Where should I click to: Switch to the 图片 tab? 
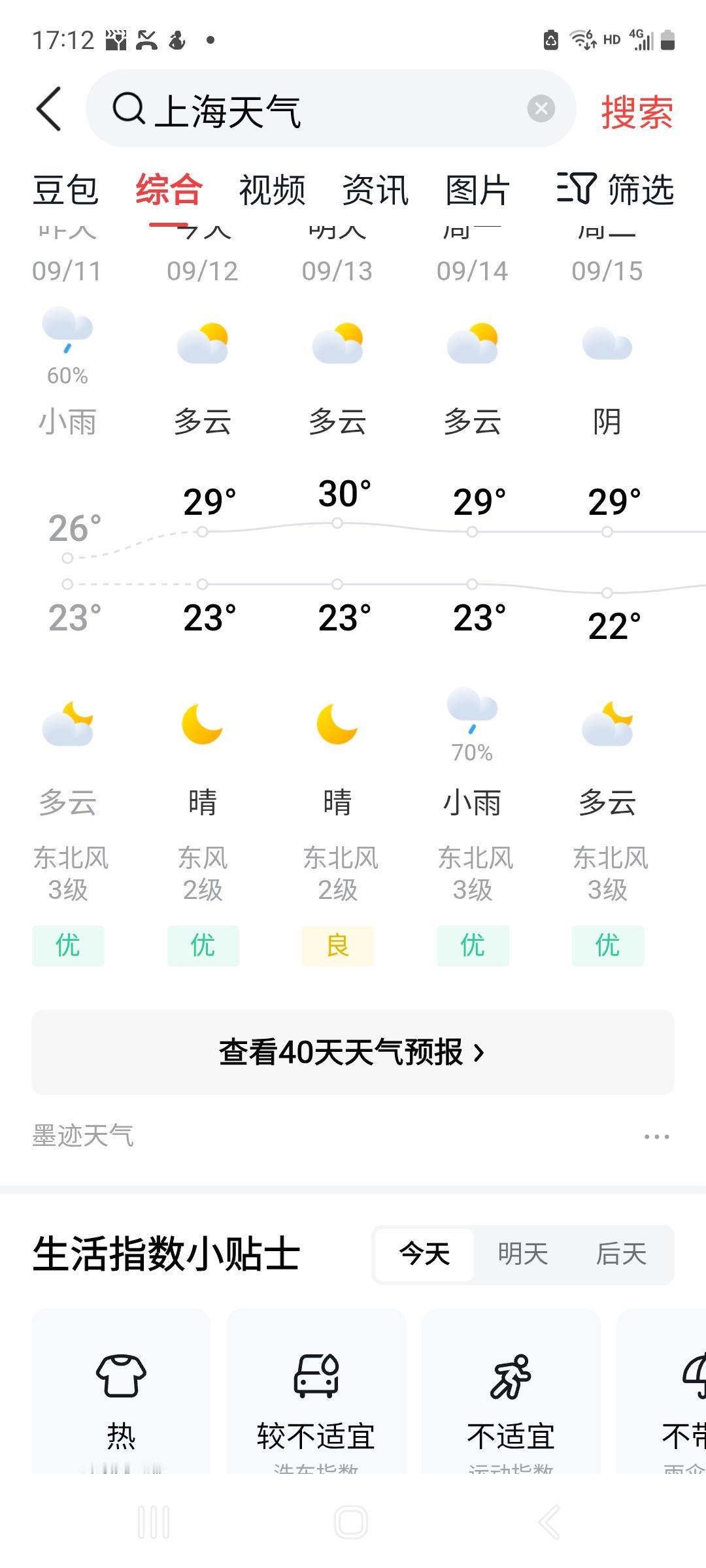(x=478, y=190)
